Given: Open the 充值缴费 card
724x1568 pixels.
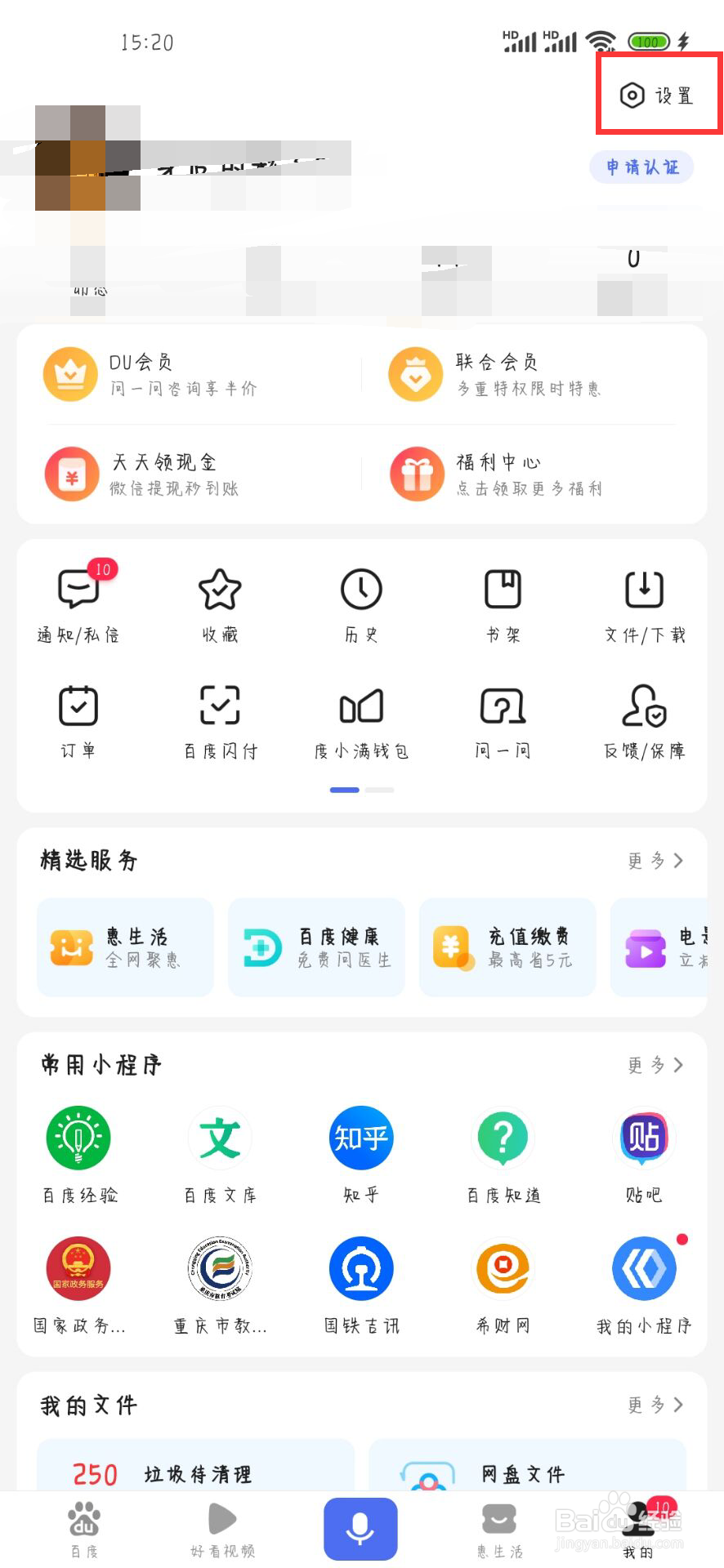Looking at the screenshot, I should 507,947.
